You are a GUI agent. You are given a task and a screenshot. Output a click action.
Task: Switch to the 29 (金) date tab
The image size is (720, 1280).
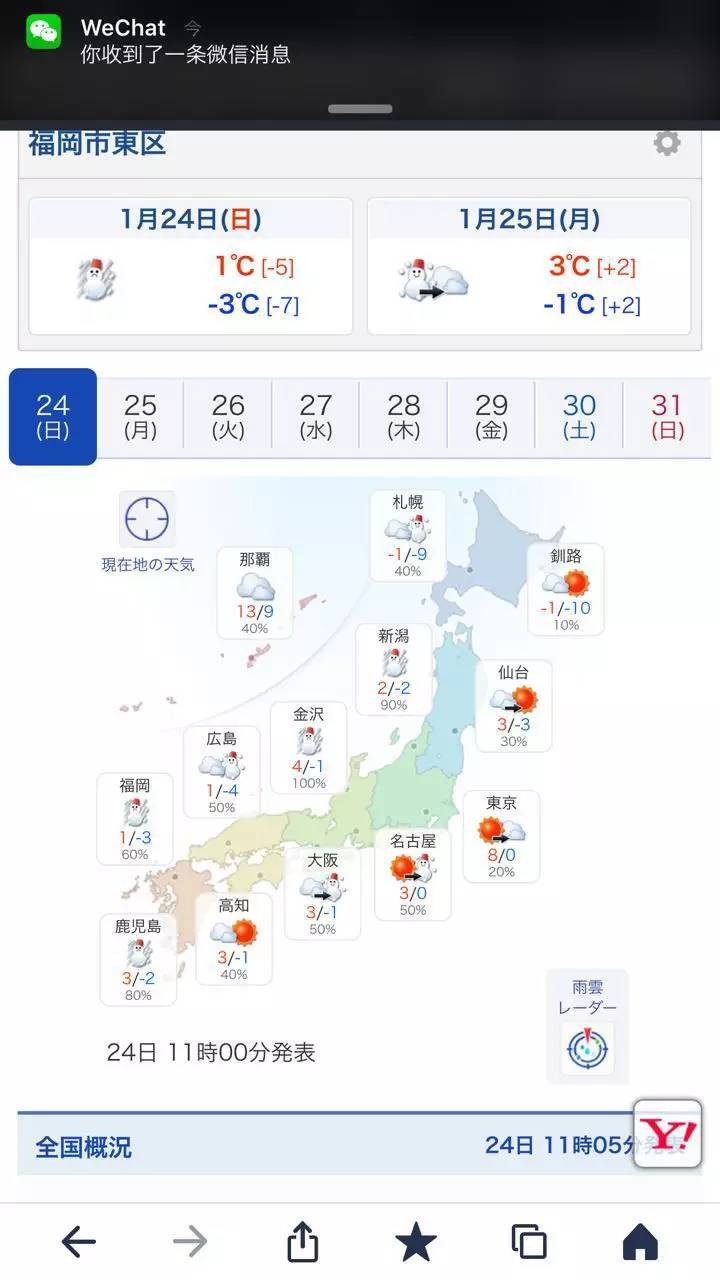491,417
